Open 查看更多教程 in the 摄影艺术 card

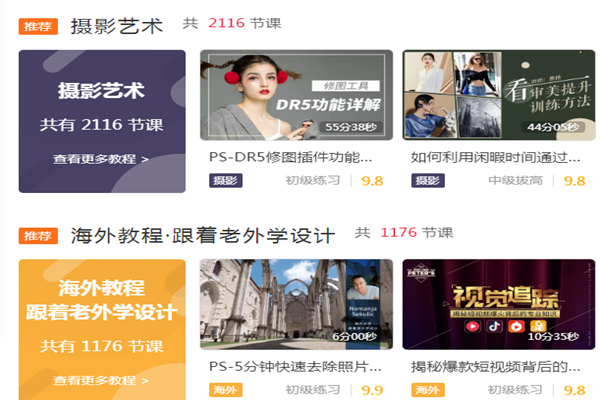click(101, 158)
